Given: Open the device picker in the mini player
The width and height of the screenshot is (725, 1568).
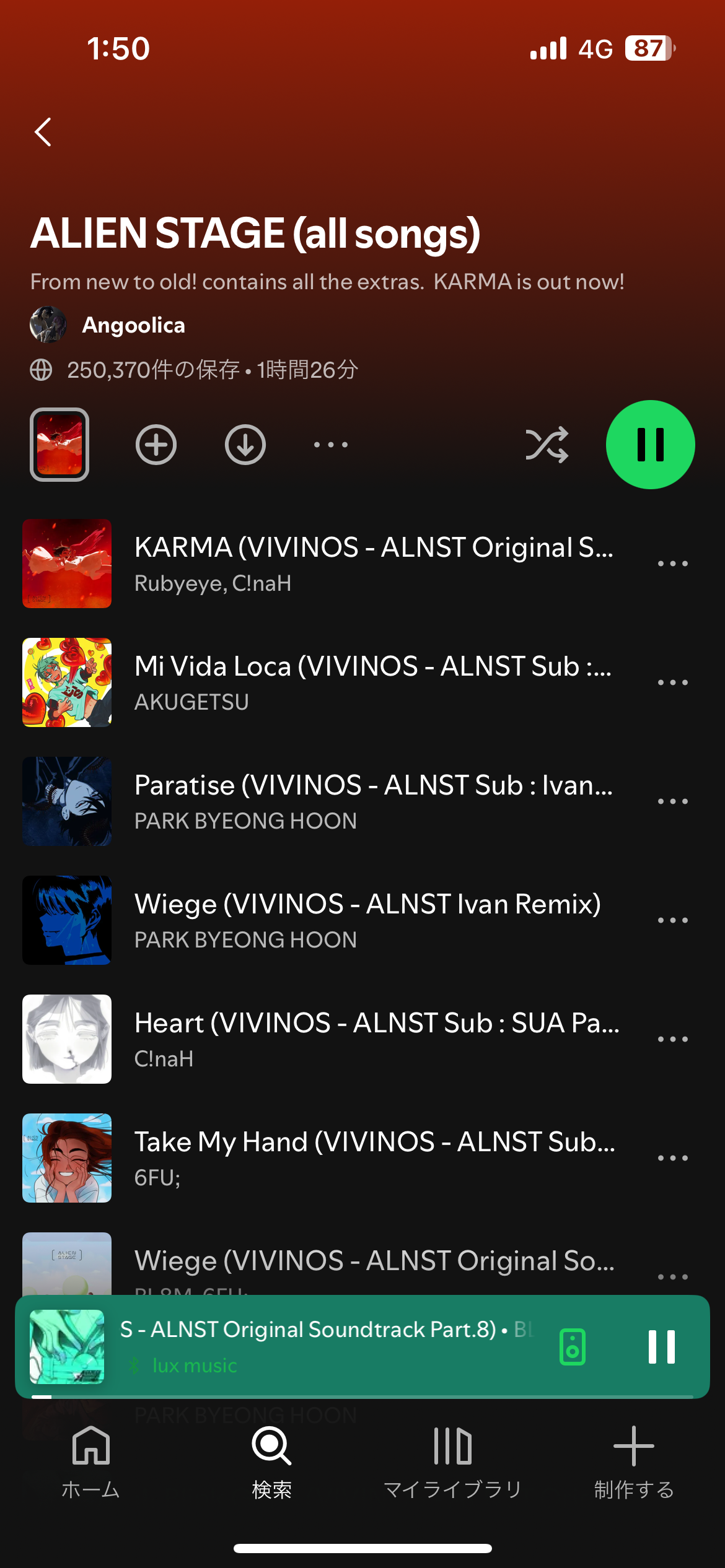Looking at the screenshot, I should click(573, 1346).
